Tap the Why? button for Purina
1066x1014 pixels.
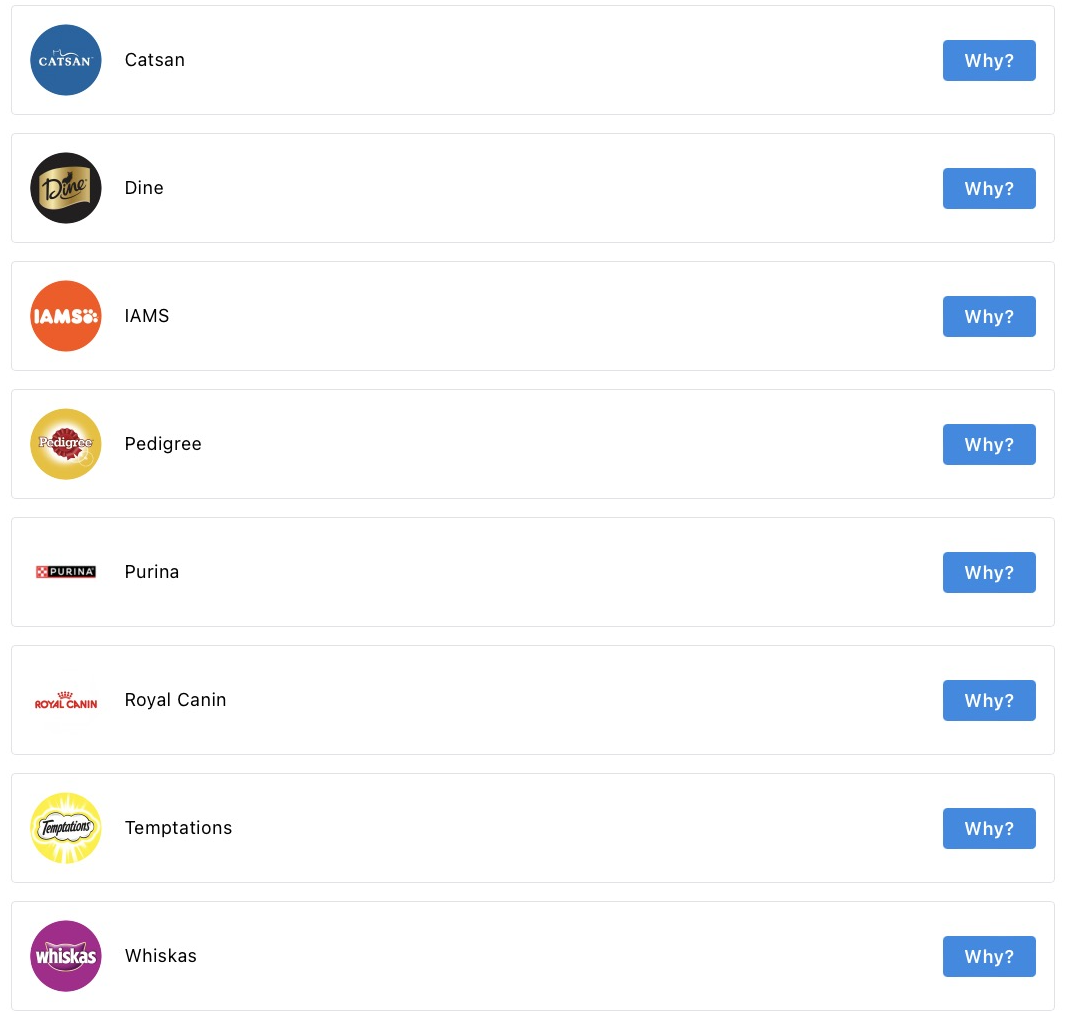coord(988,573)
